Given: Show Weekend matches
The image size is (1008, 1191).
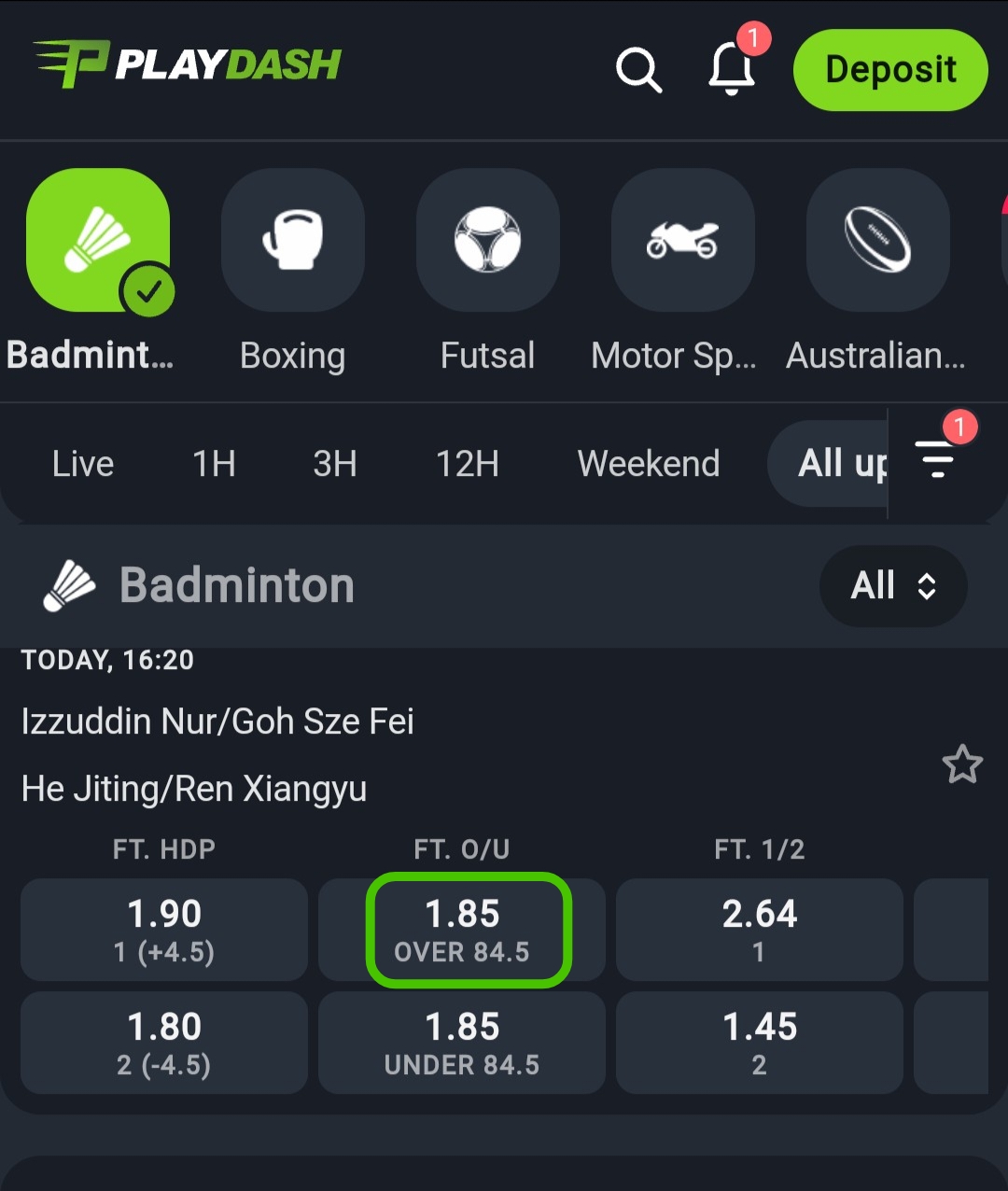Looking at the screenshot, I should coord(649,464).
